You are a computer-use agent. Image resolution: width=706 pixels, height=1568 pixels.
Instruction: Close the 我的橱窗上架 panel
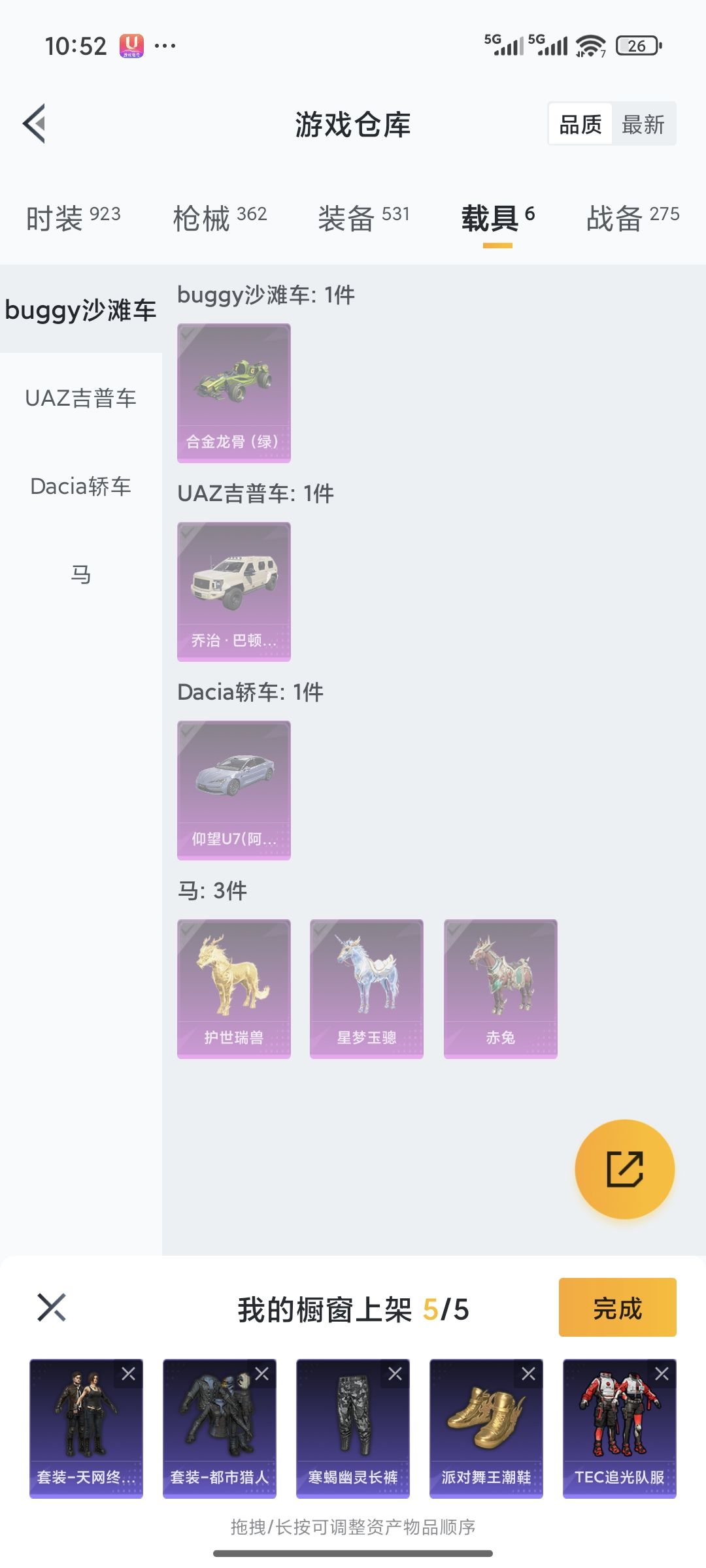point(52,1307)
